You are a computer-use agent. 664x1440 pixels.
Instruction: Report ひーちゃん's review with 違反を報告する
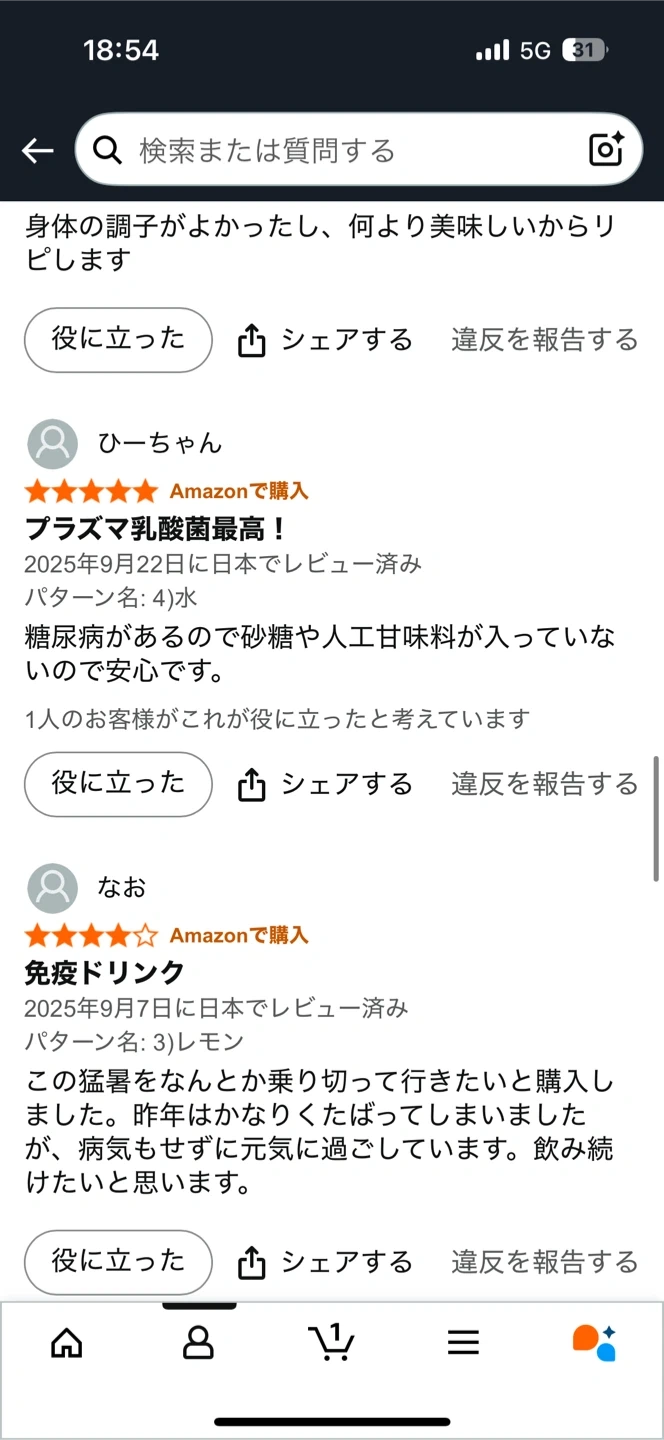(x=544, y=785)
